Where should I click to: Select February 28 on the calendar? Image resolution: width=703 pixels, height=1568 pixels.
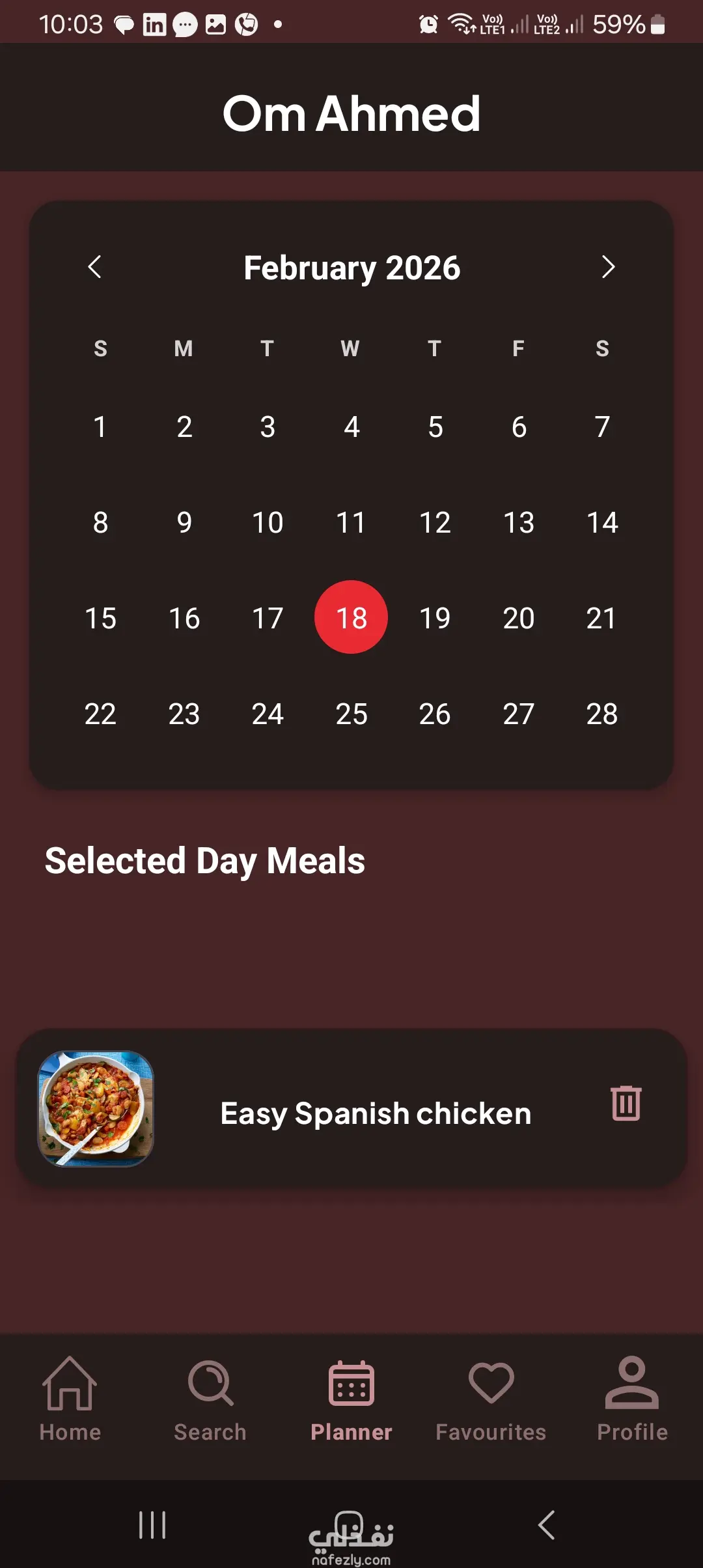(x=602, y=714)
